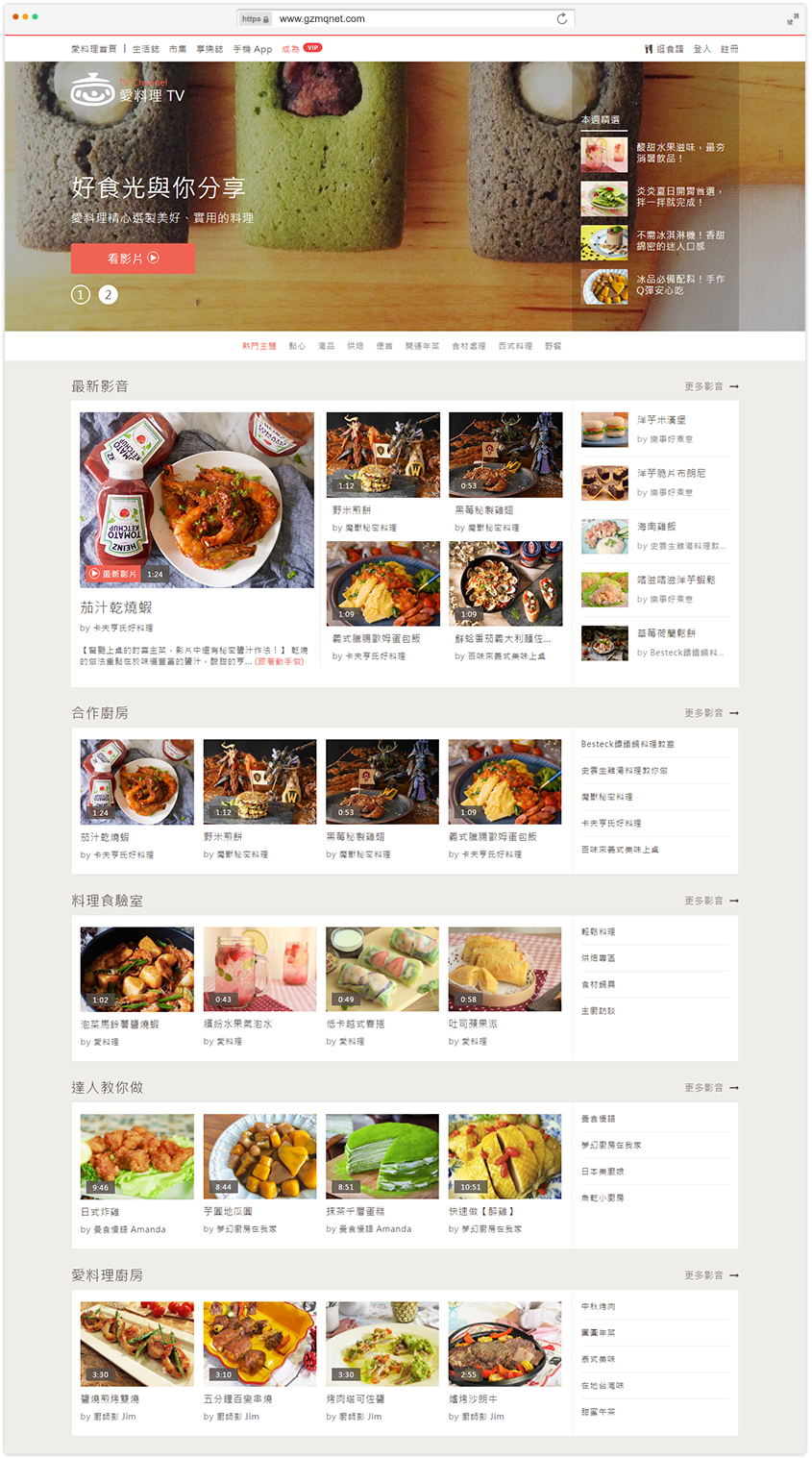The height and width of the screenshot is (1458, 812).
Task: Switch to banner slide 2
Action: (x=109, y=294)
